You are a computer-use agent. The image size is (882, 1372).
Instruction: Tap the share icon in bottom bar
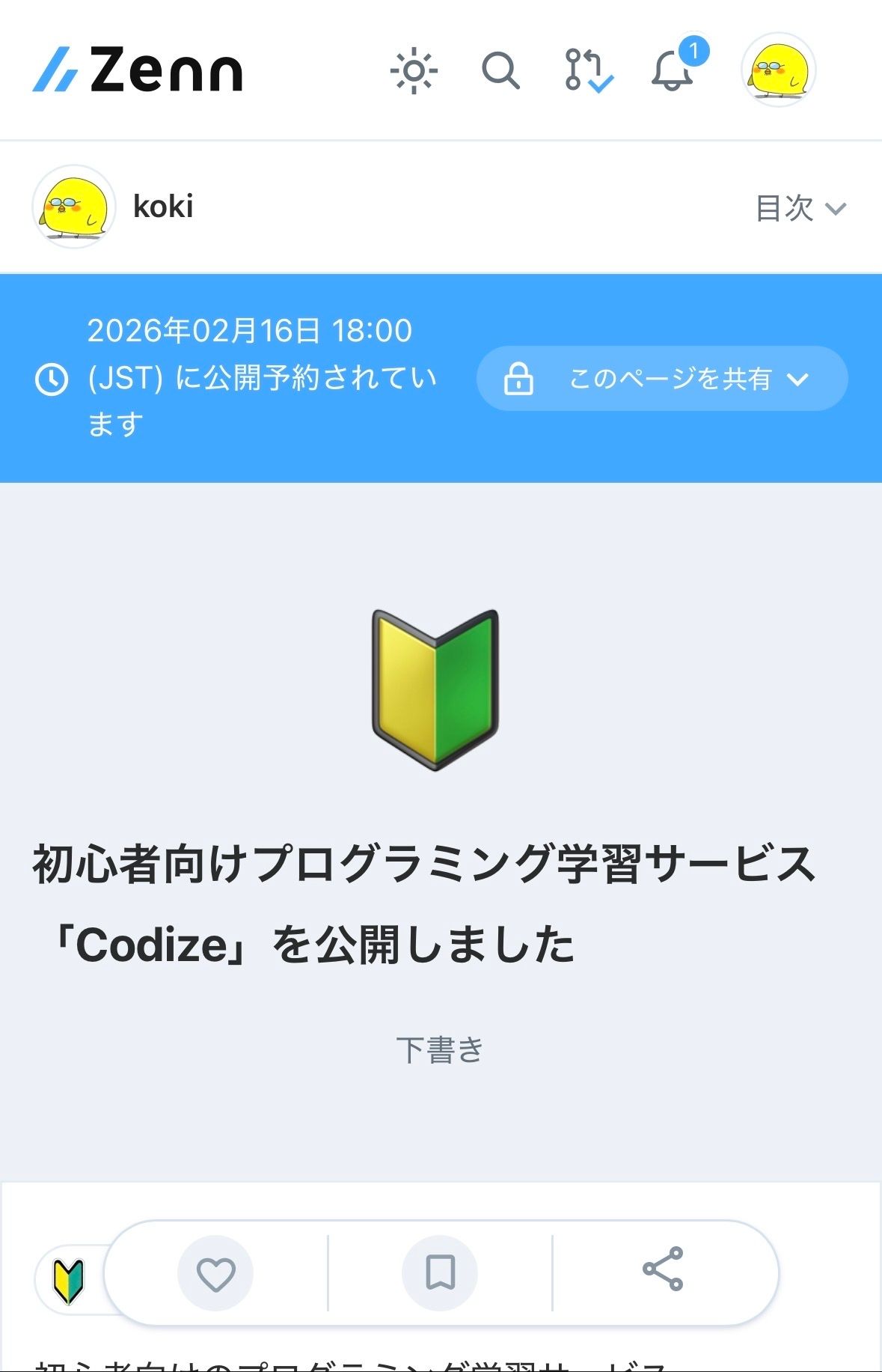click(663, 1269)
